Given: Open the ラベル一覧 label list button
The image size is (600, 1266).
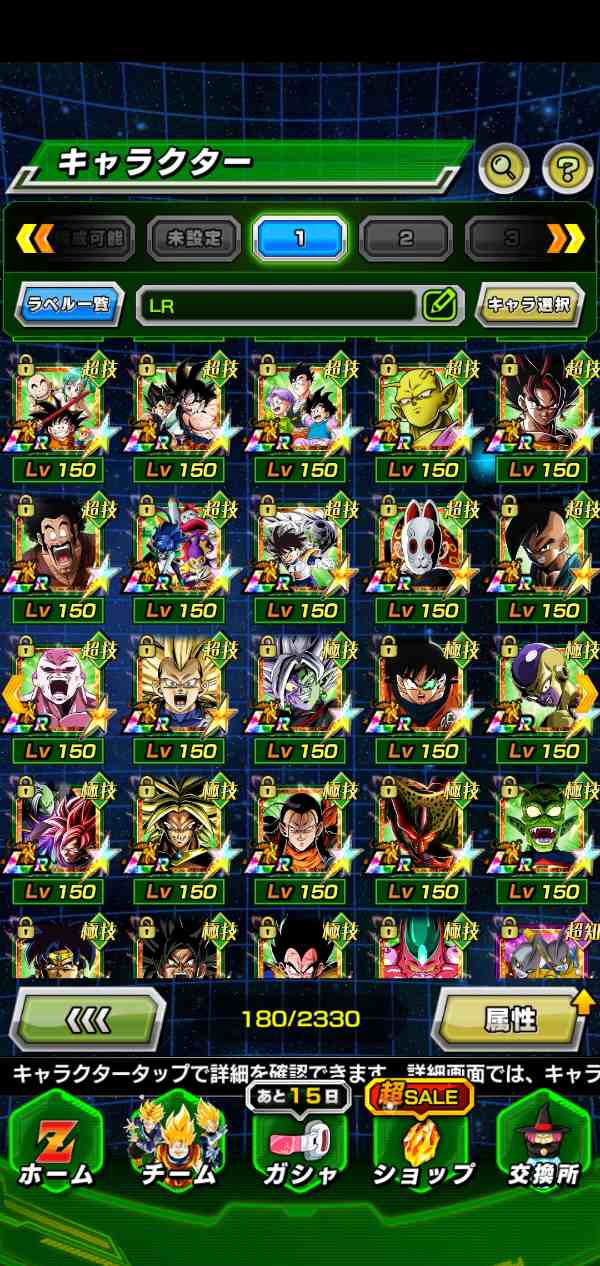Looking at the screenshot, I should click(x=69, y=304).
